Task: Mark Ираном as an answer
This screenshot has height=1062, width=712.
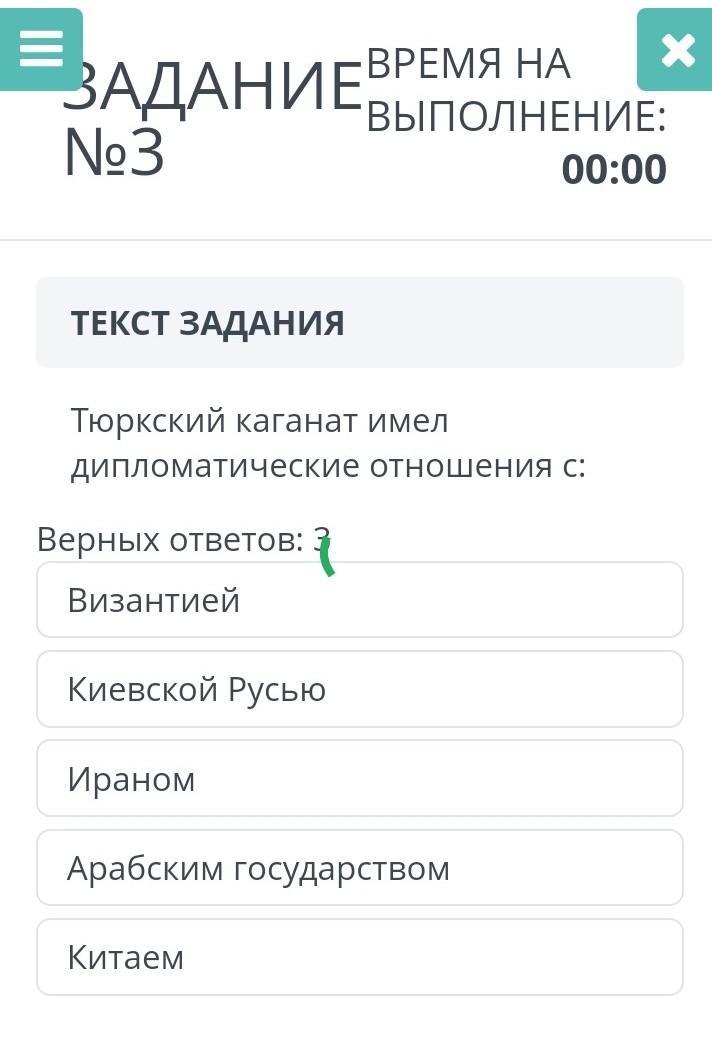Action: pos(360,778)
